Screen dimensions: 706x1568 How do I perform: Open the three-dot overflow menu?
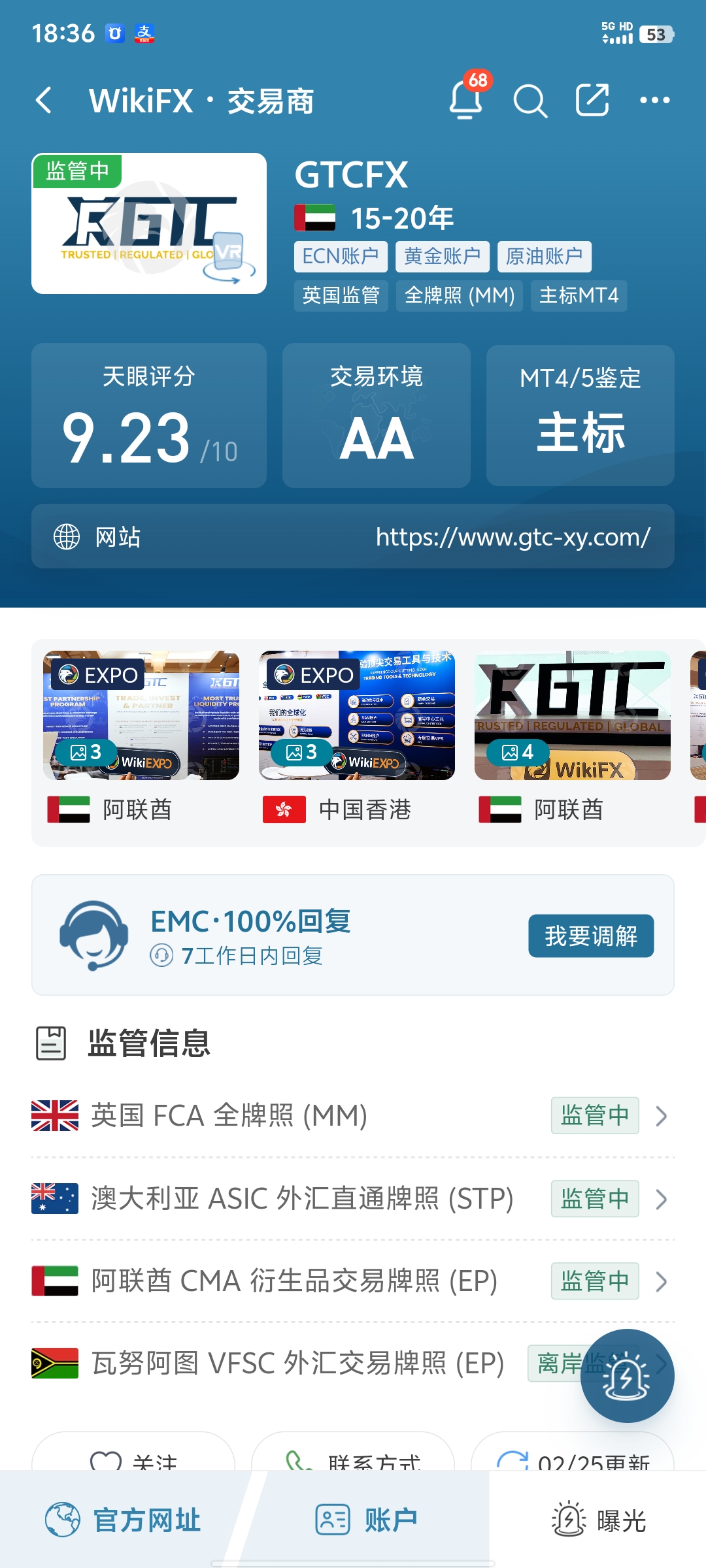[x=654, y=100]
